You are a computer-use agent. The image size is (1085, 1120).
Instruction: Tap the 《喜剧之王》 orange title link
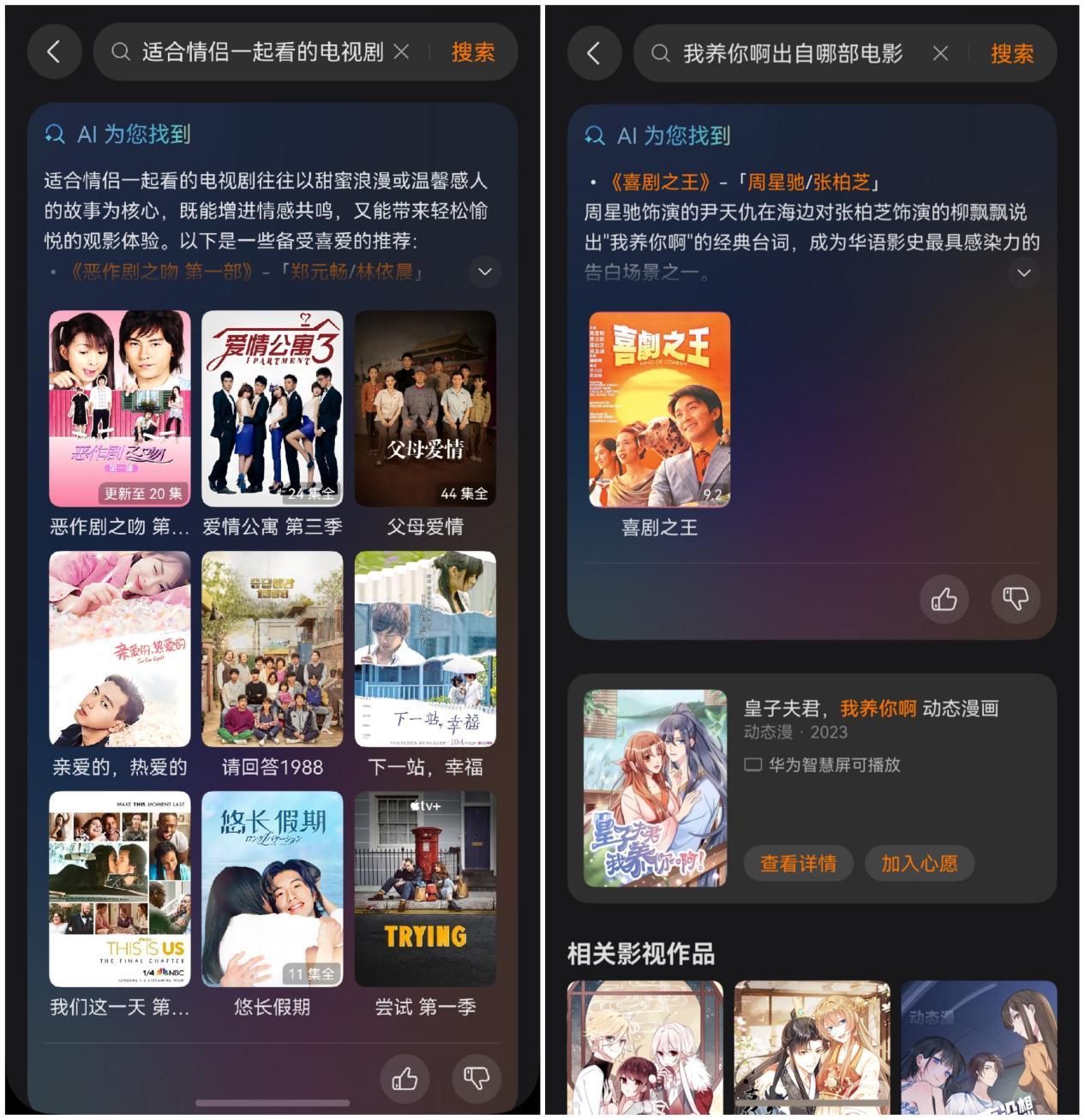point(659,182)
